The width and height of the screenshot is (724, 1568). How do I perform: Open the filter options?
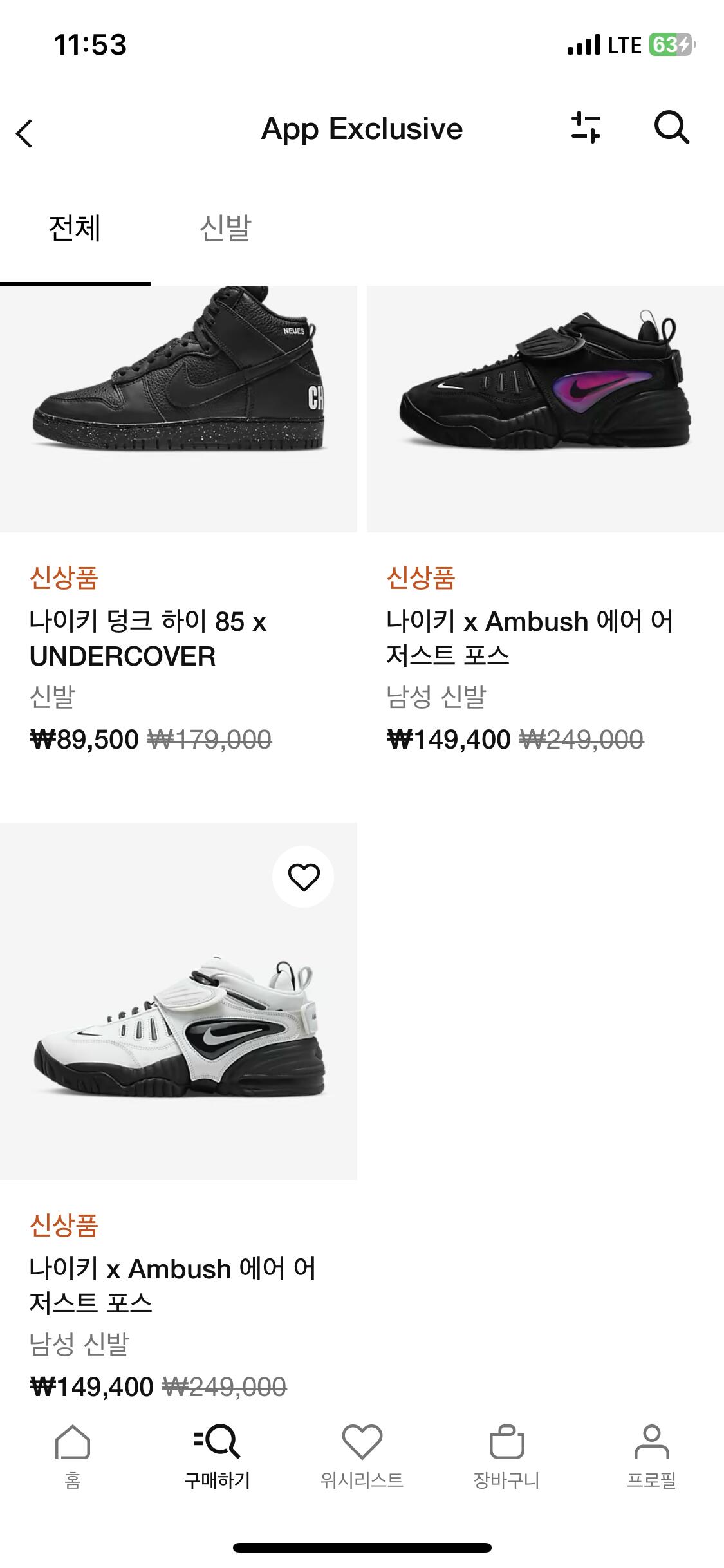click(x=586, y=127)
